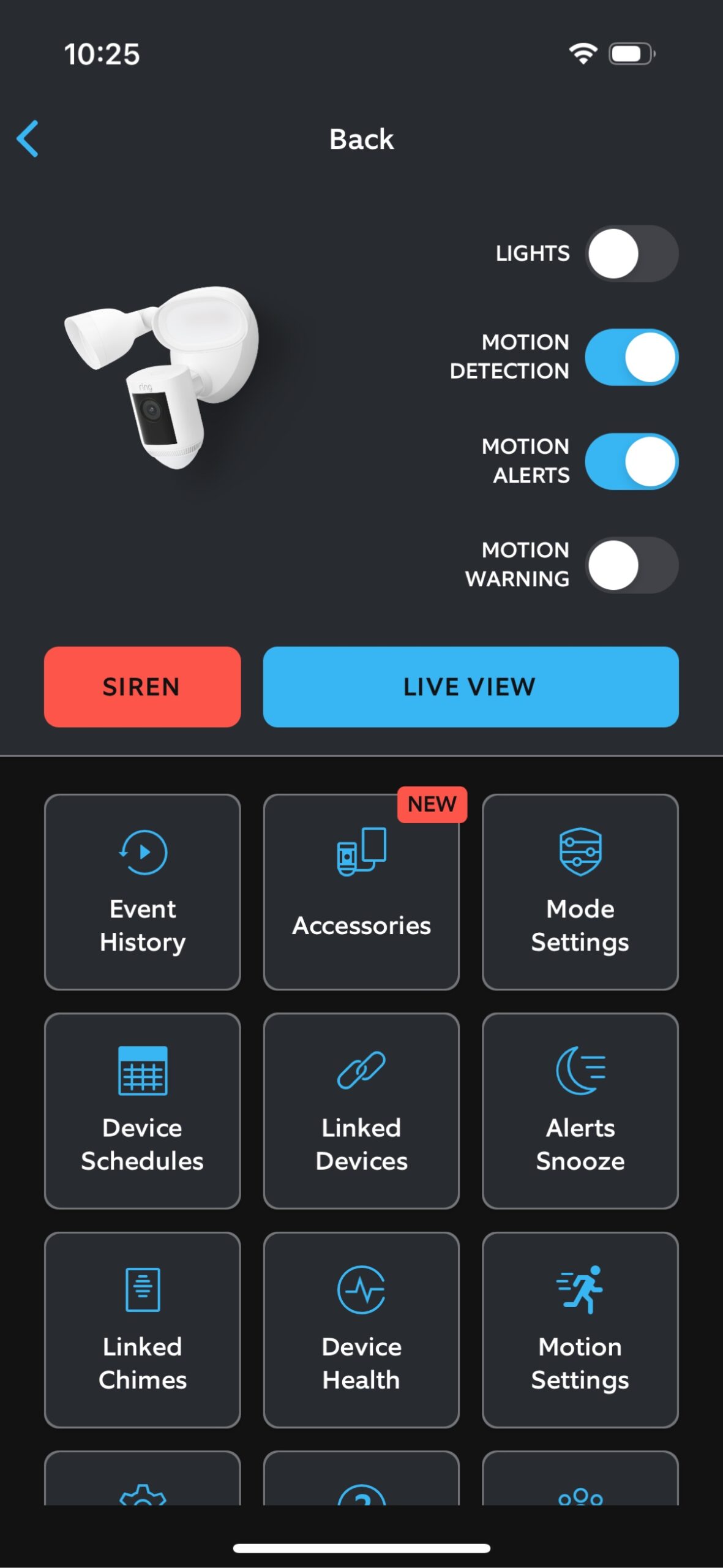Screen dimensions: 723x1568
Task: Open the Accessories tile
Action: (x=361, y=892)
